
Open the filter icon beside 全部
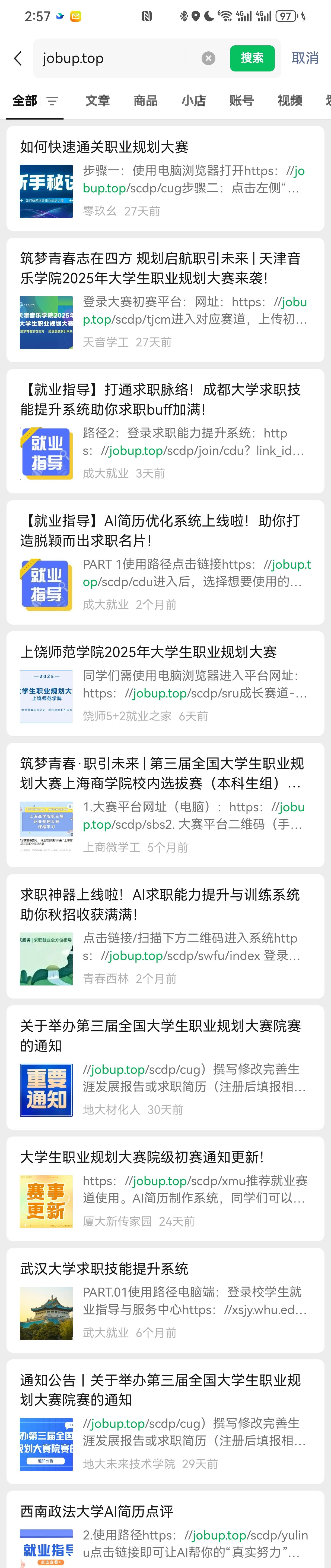coord(53,101)
